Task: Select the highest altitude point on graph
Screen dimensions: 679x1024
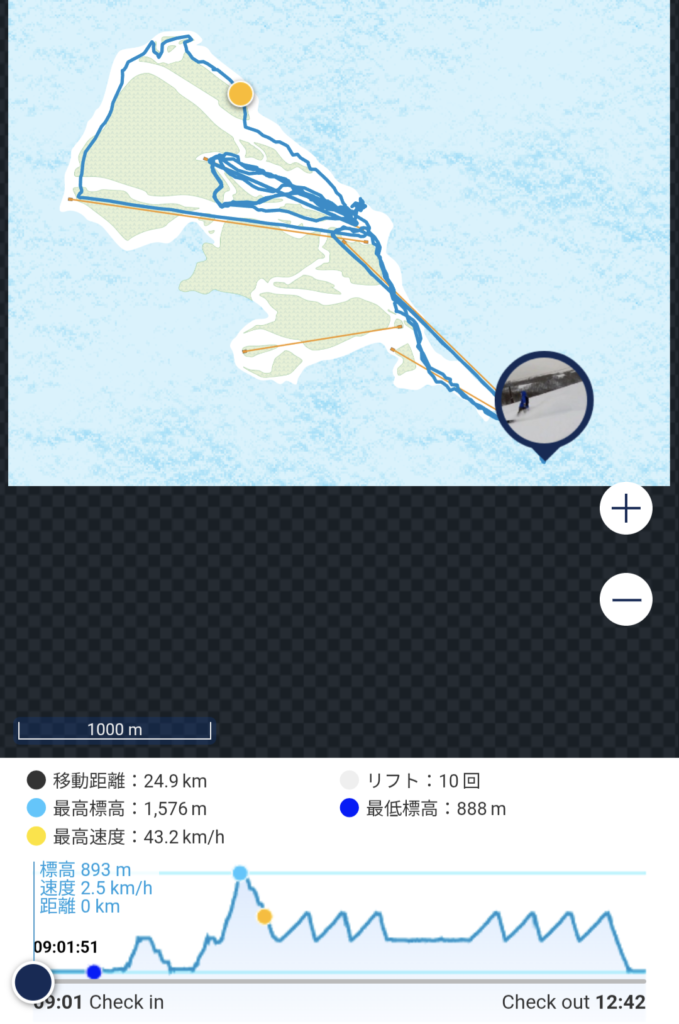Action: (x=240, y=873)
